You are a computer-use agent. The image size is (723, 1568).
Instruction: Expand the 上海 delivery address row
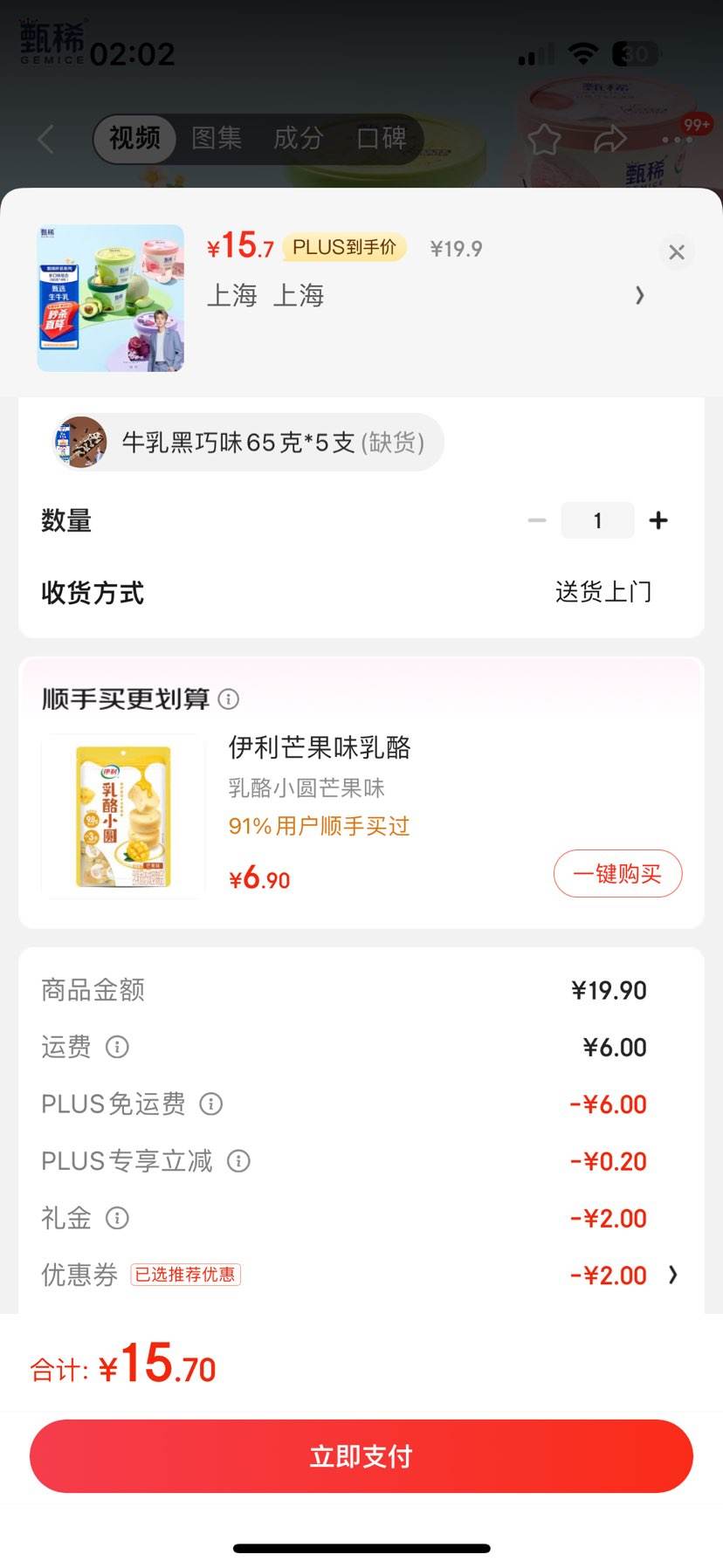(x=640, y=296)
